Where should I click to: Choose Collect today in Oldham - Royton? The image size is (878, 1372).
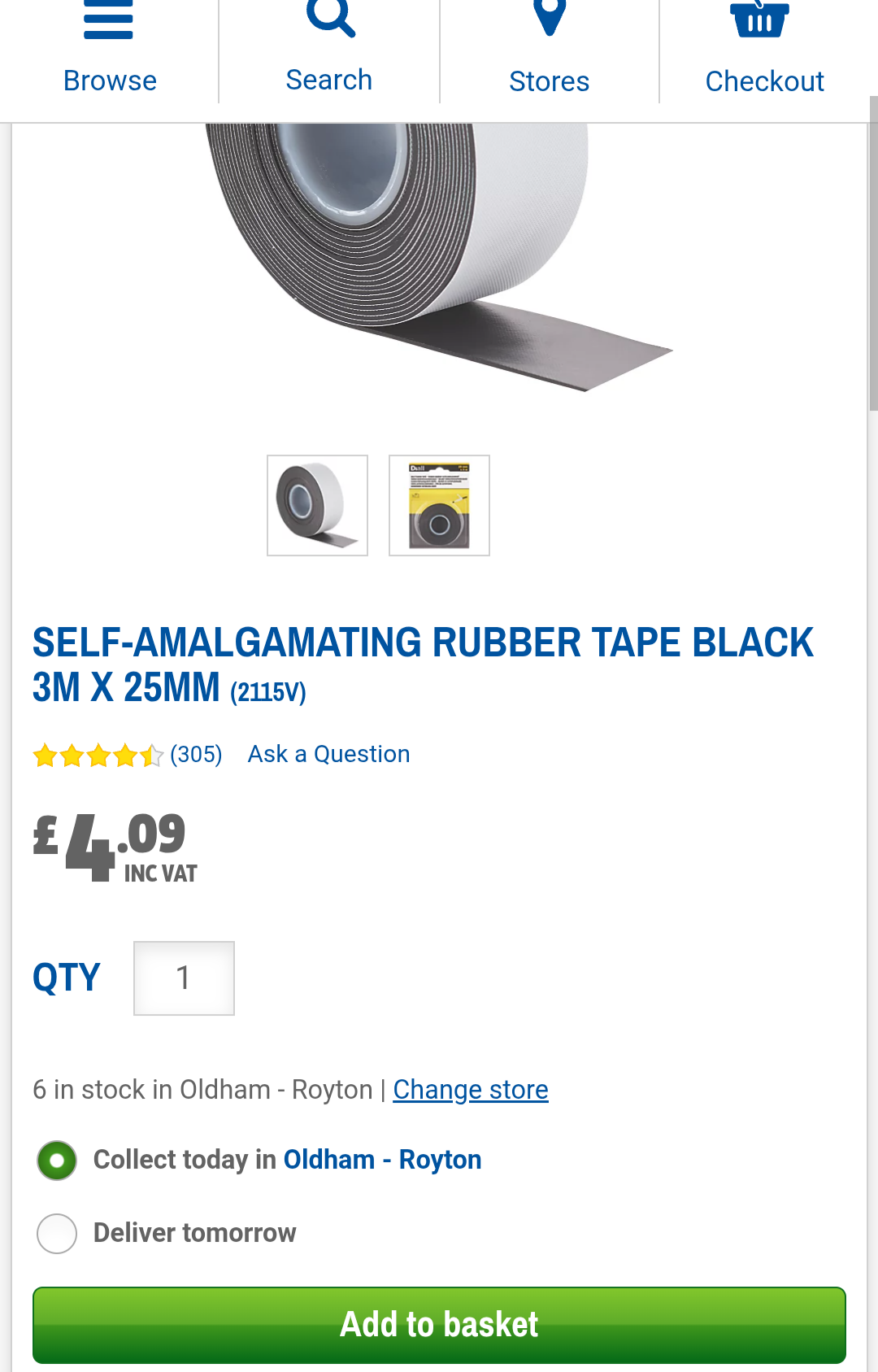point(57,1160)
